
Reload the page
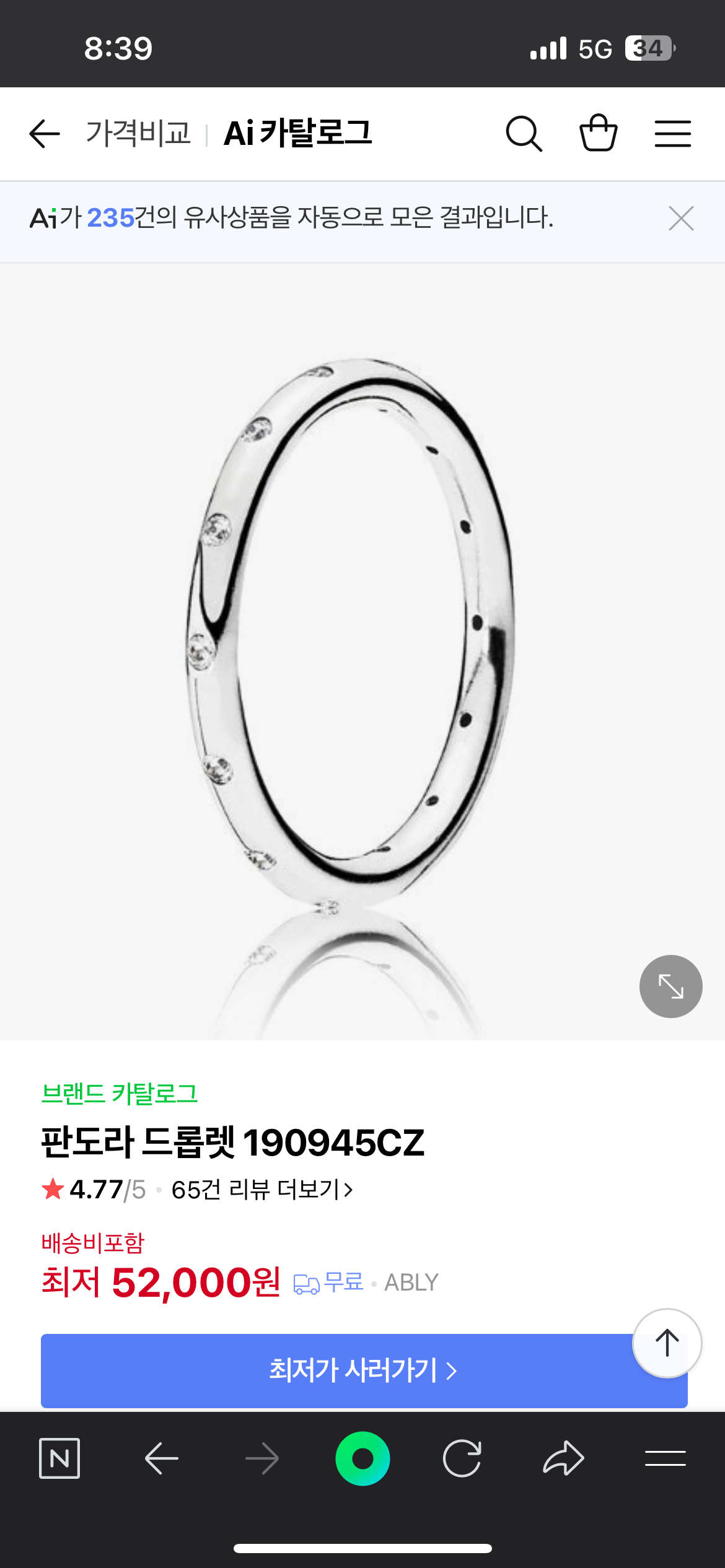click(x=462, y=1458)
